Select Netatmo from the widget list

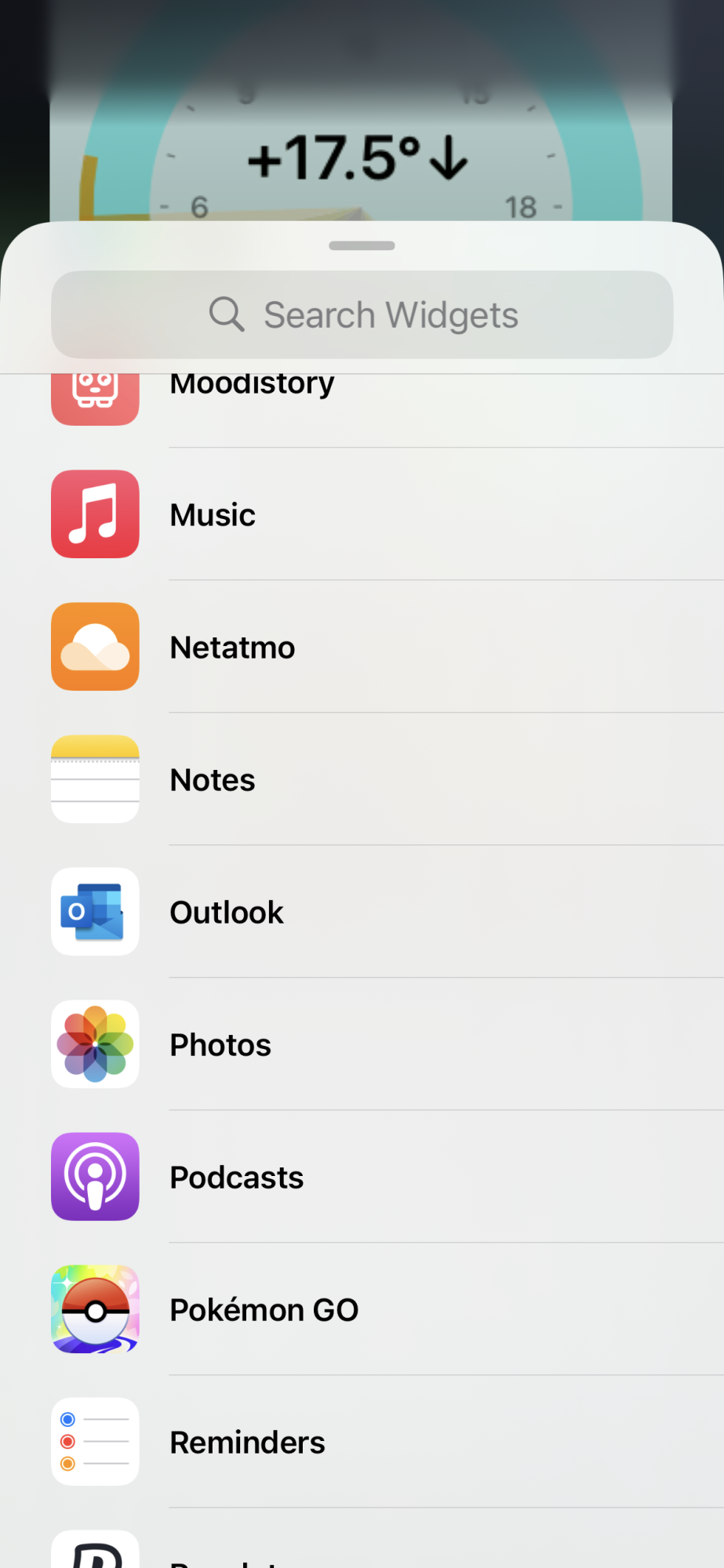[x=362, y=648]
